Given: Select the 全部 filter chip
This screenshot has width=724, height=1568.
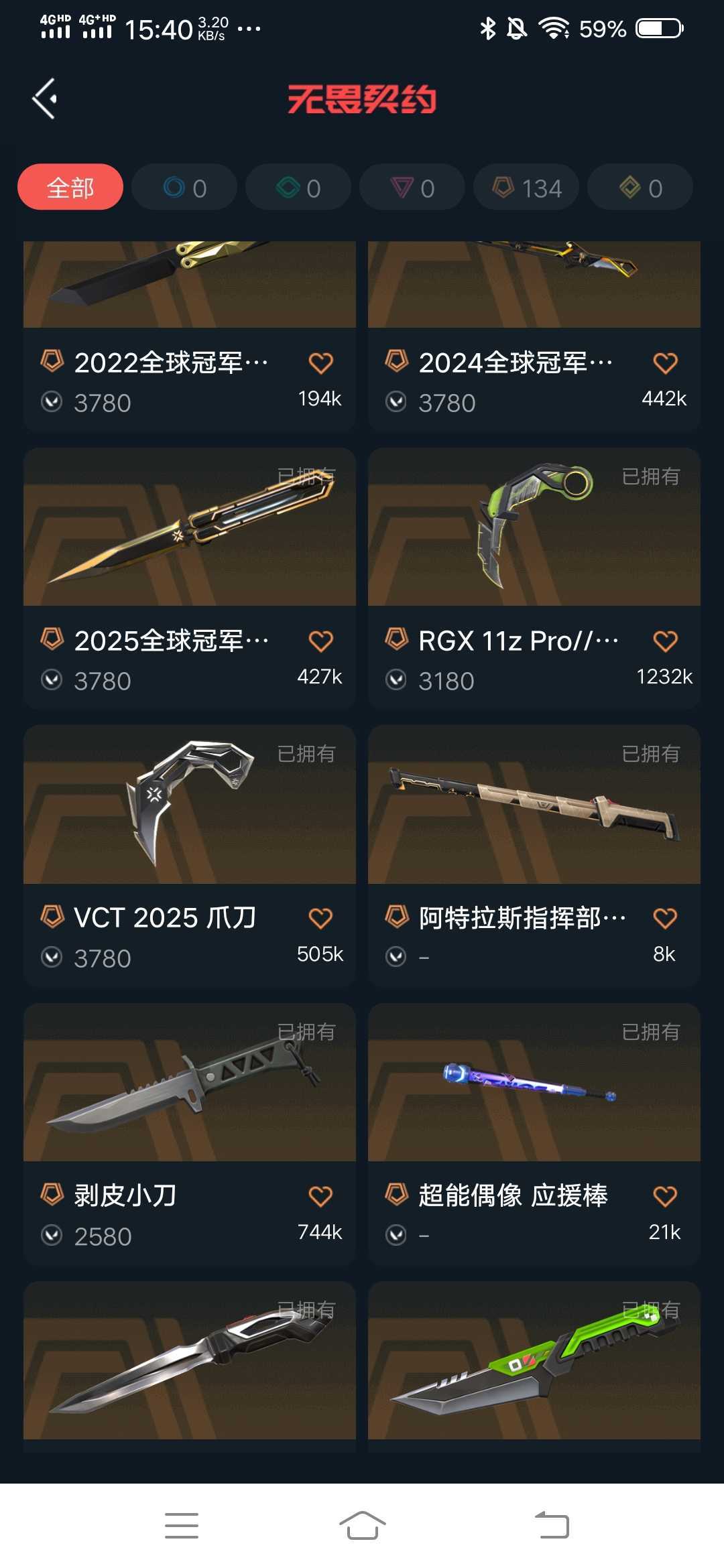Looking at the screenshot, I should pyautogui.click(x=70, y=188).
